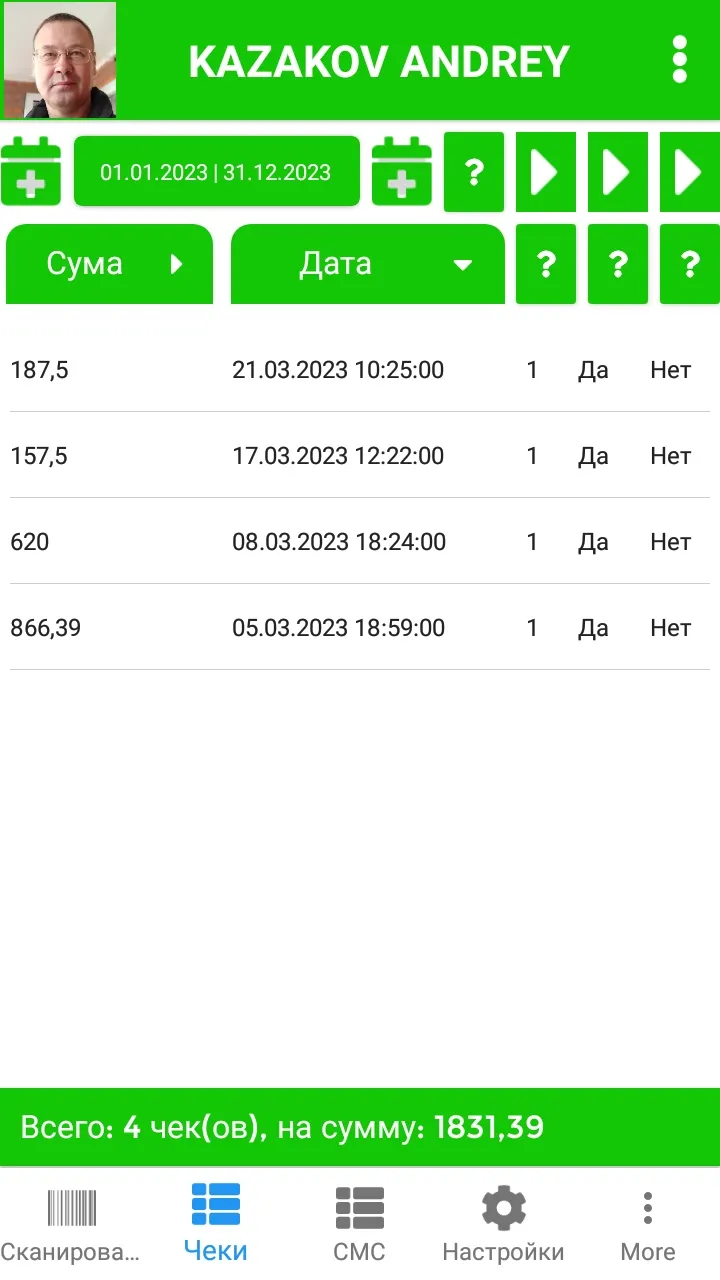Tap Kazakov Andrey's profile photo

coord(60,60)
